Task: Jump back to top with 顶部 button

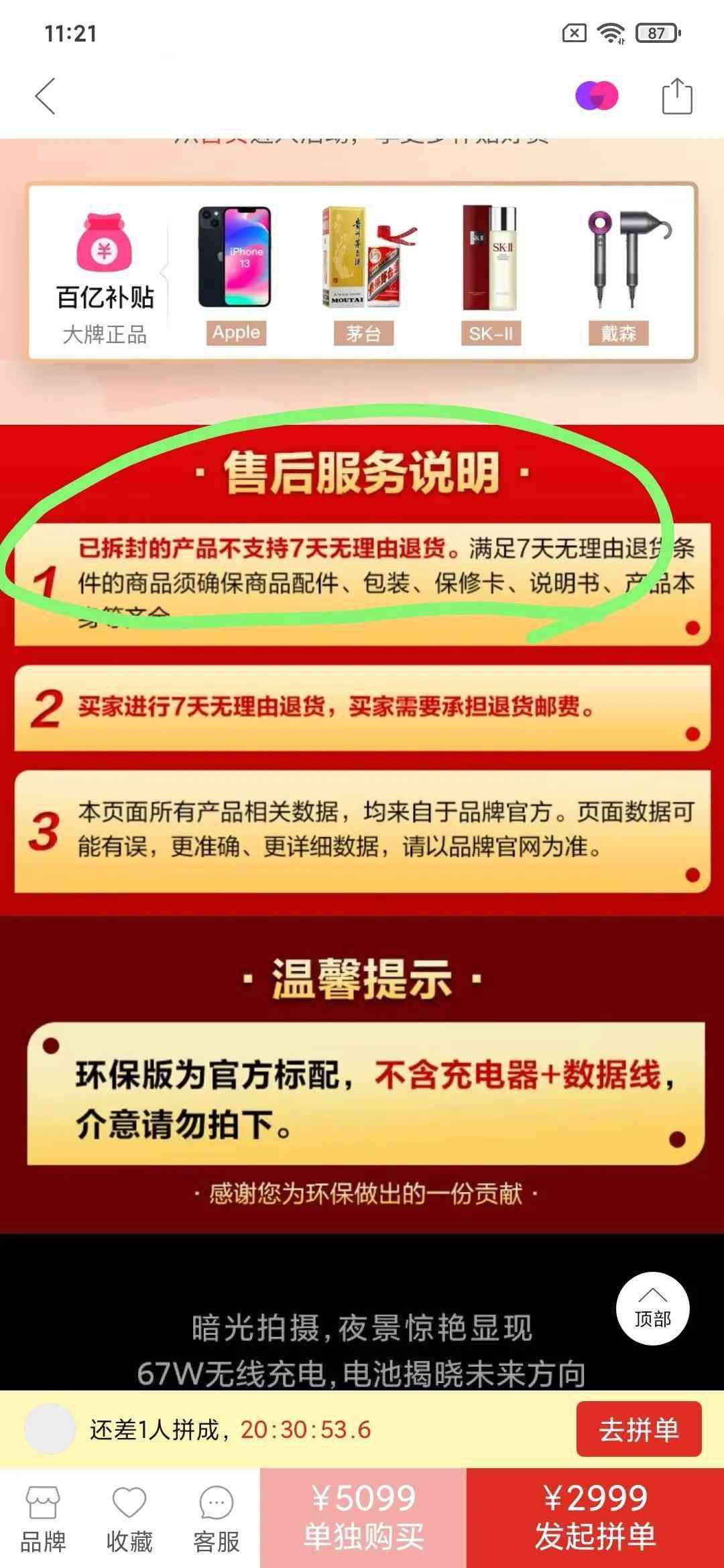Action: click(x=652, y=1309)
